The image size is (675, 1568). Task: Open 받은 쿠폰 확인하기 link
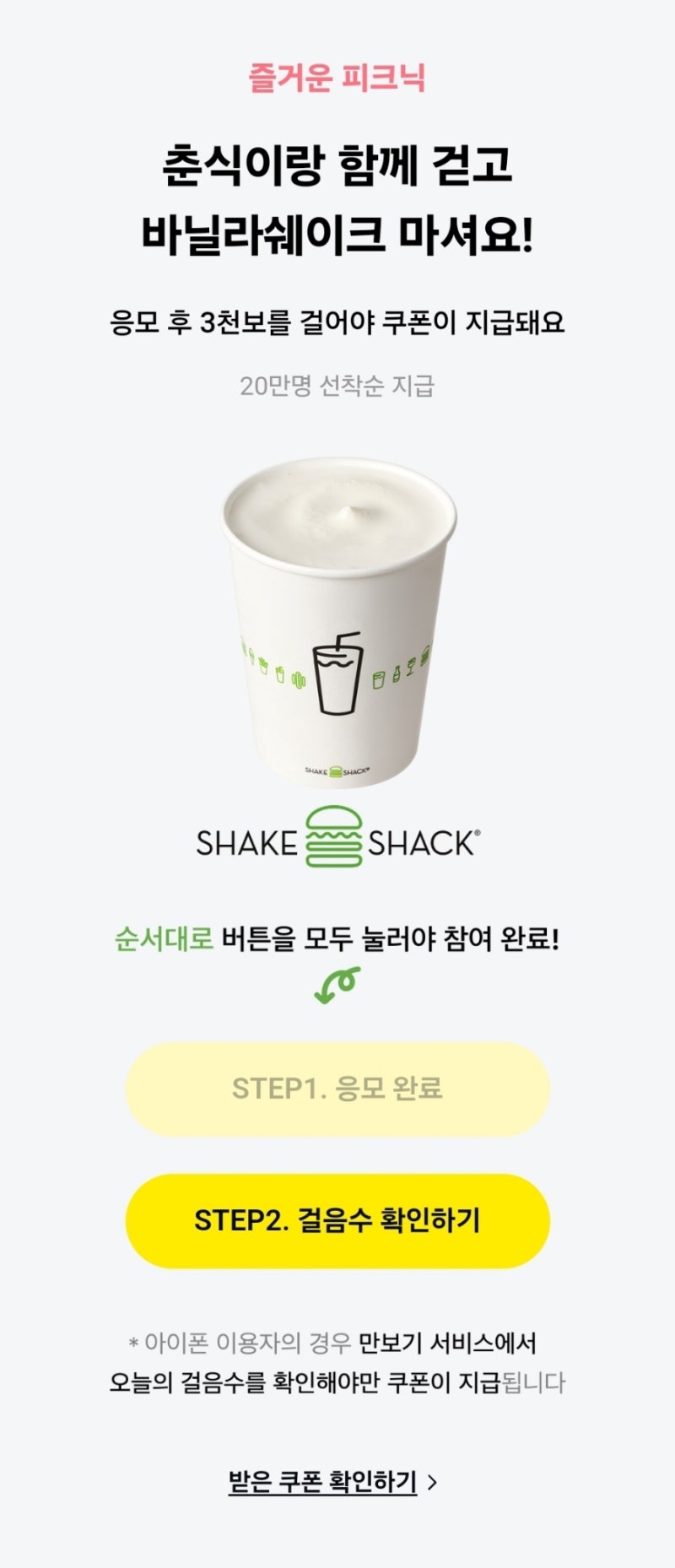click(332, 1481)
